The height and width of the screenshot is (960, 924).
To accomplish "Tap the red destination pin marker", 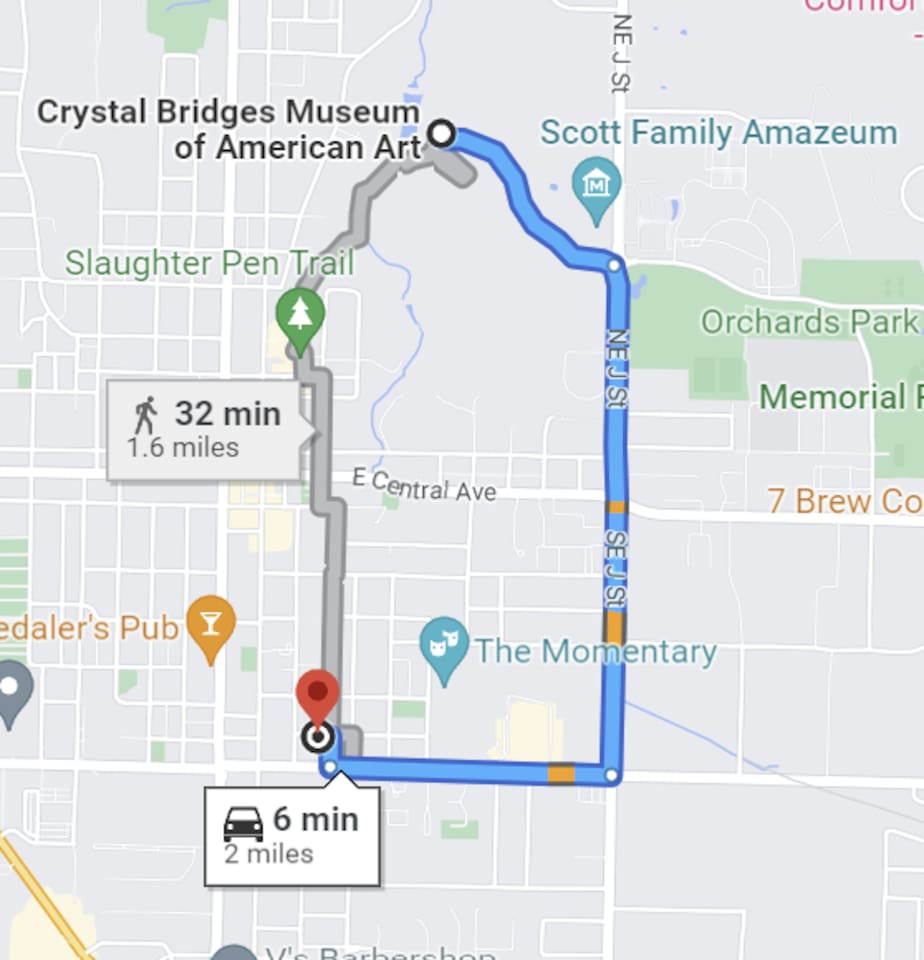I will click(x=318, y=696).
